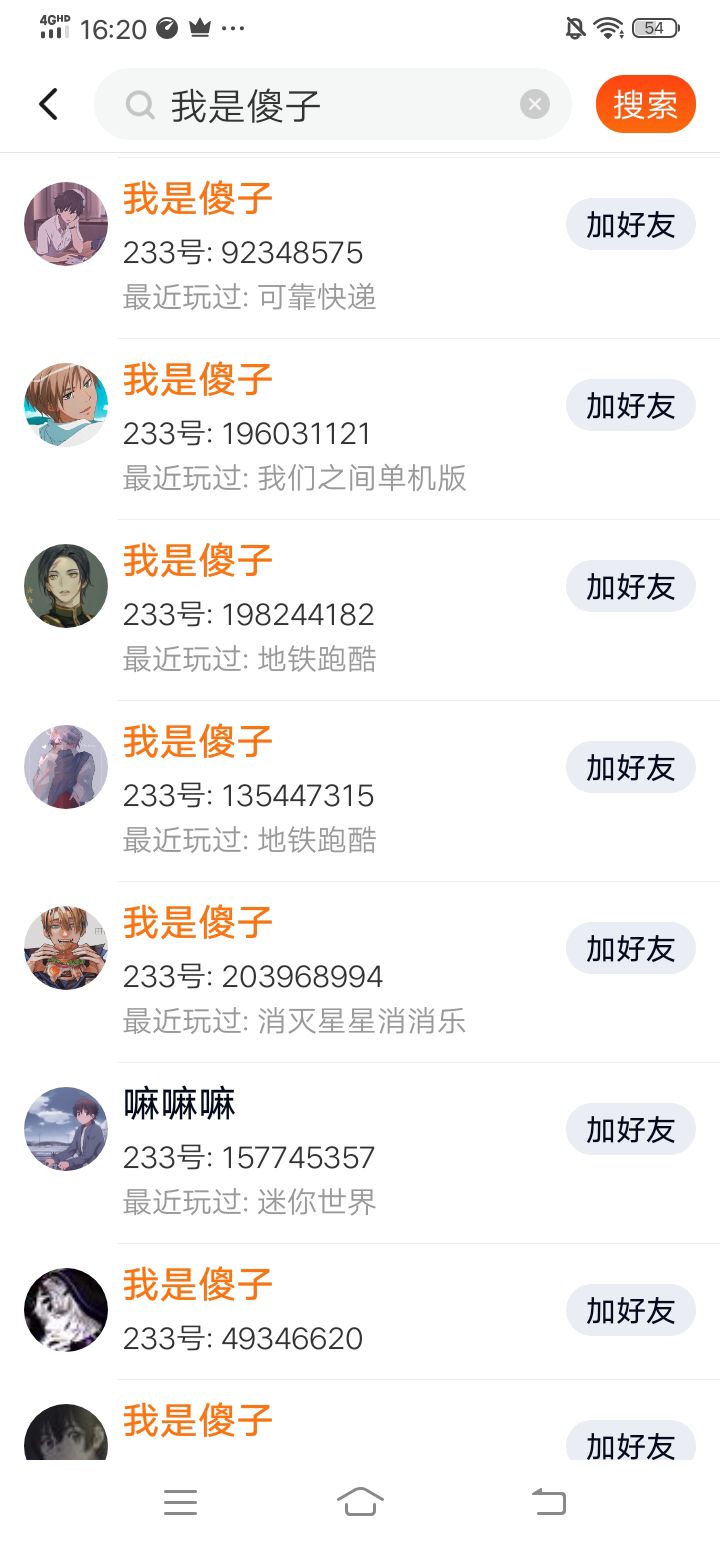
Task: View user 198244182's profile
Action: tap(300, 610)
